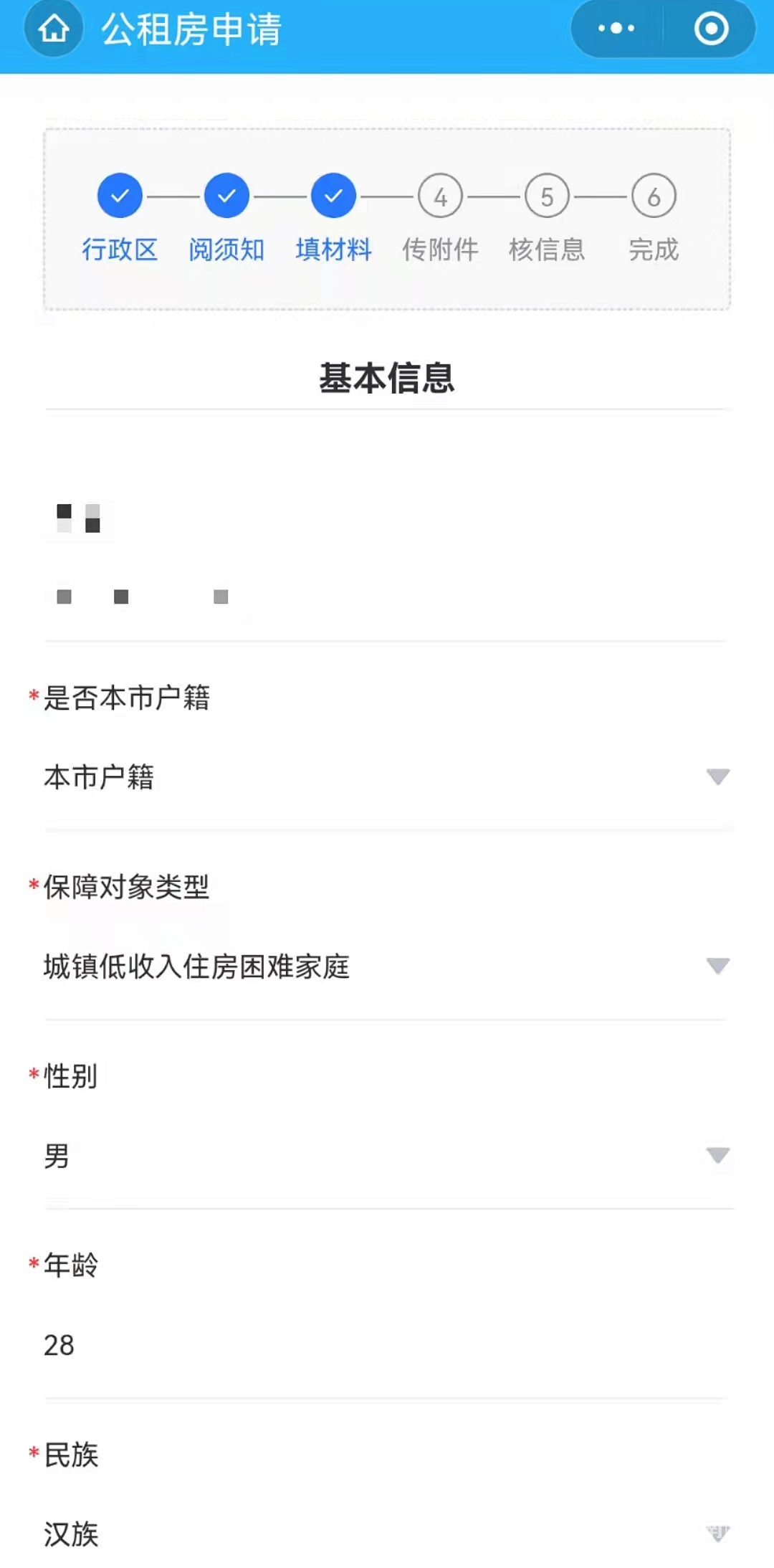774x1568 pixels.
Task: Select the checked 填材料 step icon
Action: click(x=333, y=195)
